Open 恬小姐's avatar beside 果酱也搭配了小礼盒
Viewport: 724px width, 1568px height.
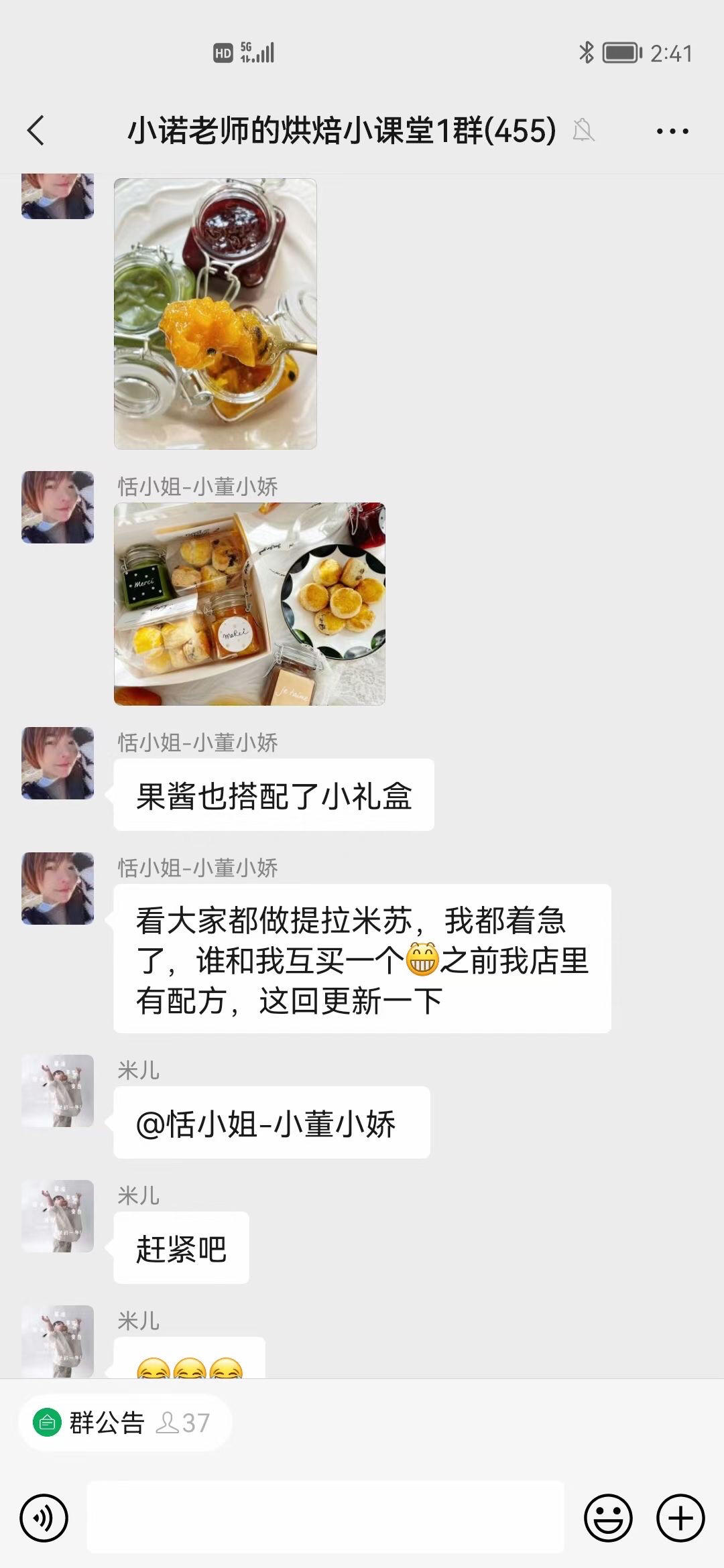58,763
